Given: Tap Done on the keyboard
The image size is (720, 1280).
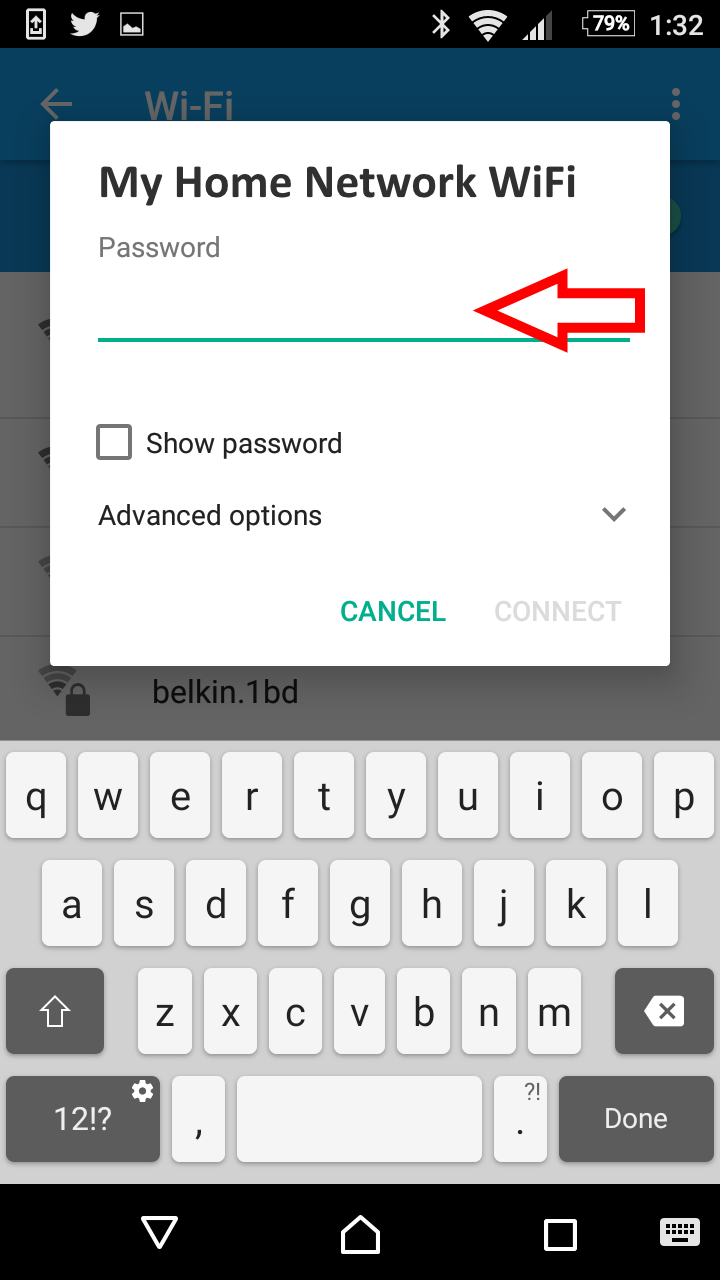Looking at the screenshot, I should (636, 1118).
